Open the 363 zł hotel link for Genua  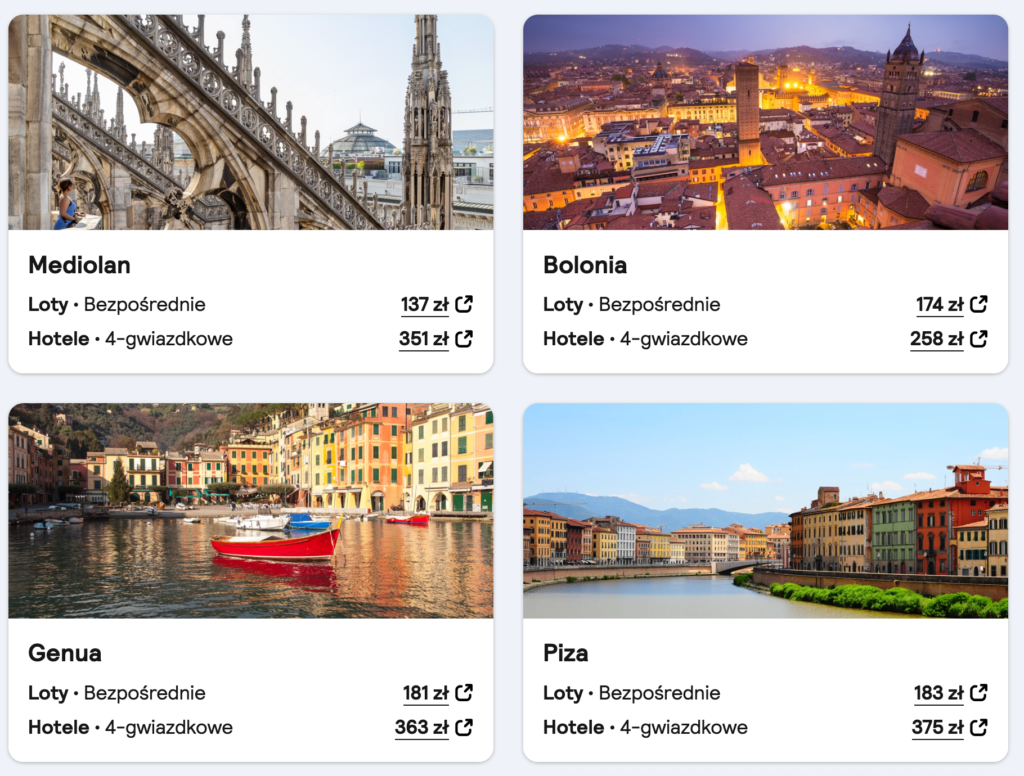click(433, 727)
